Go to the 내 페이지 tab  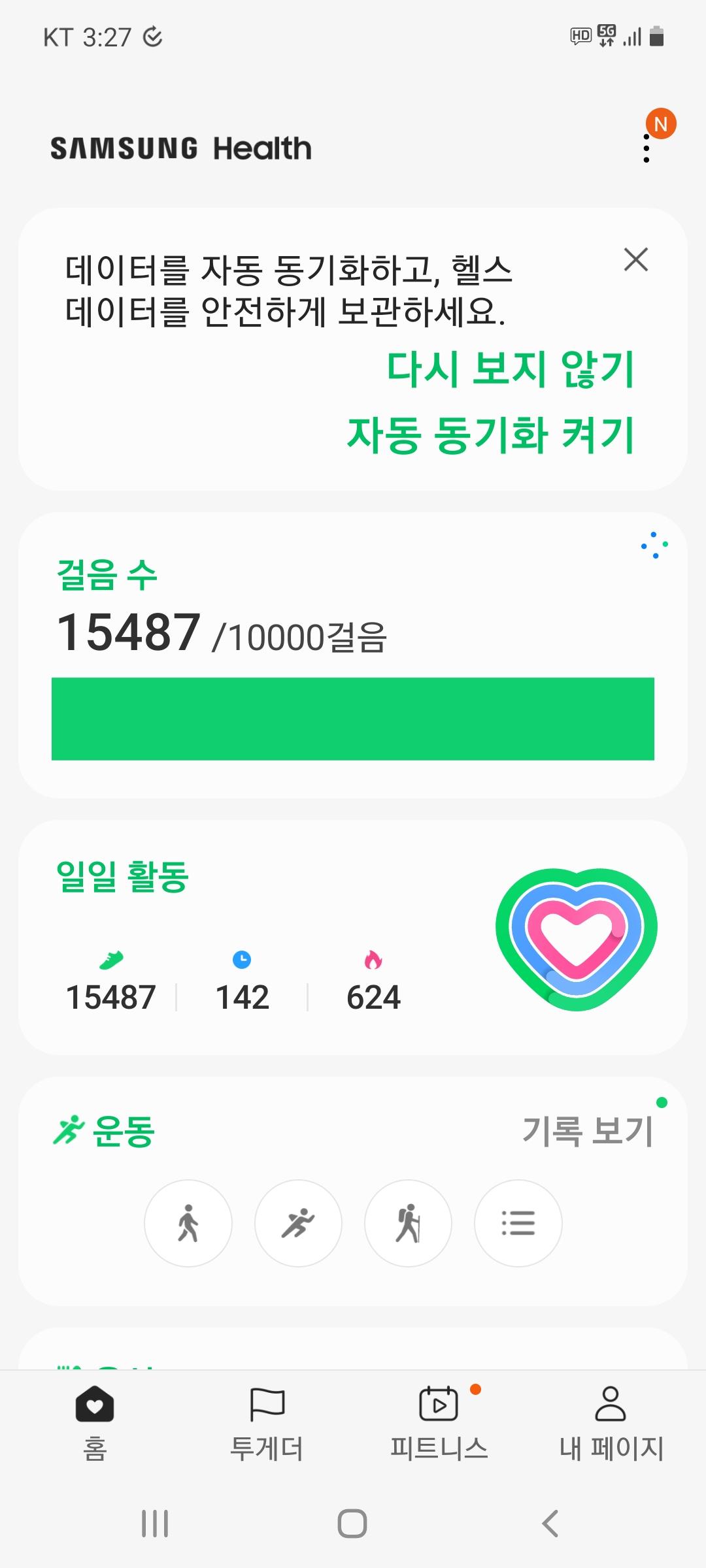pyautogui.click(x=611, y=1424)
